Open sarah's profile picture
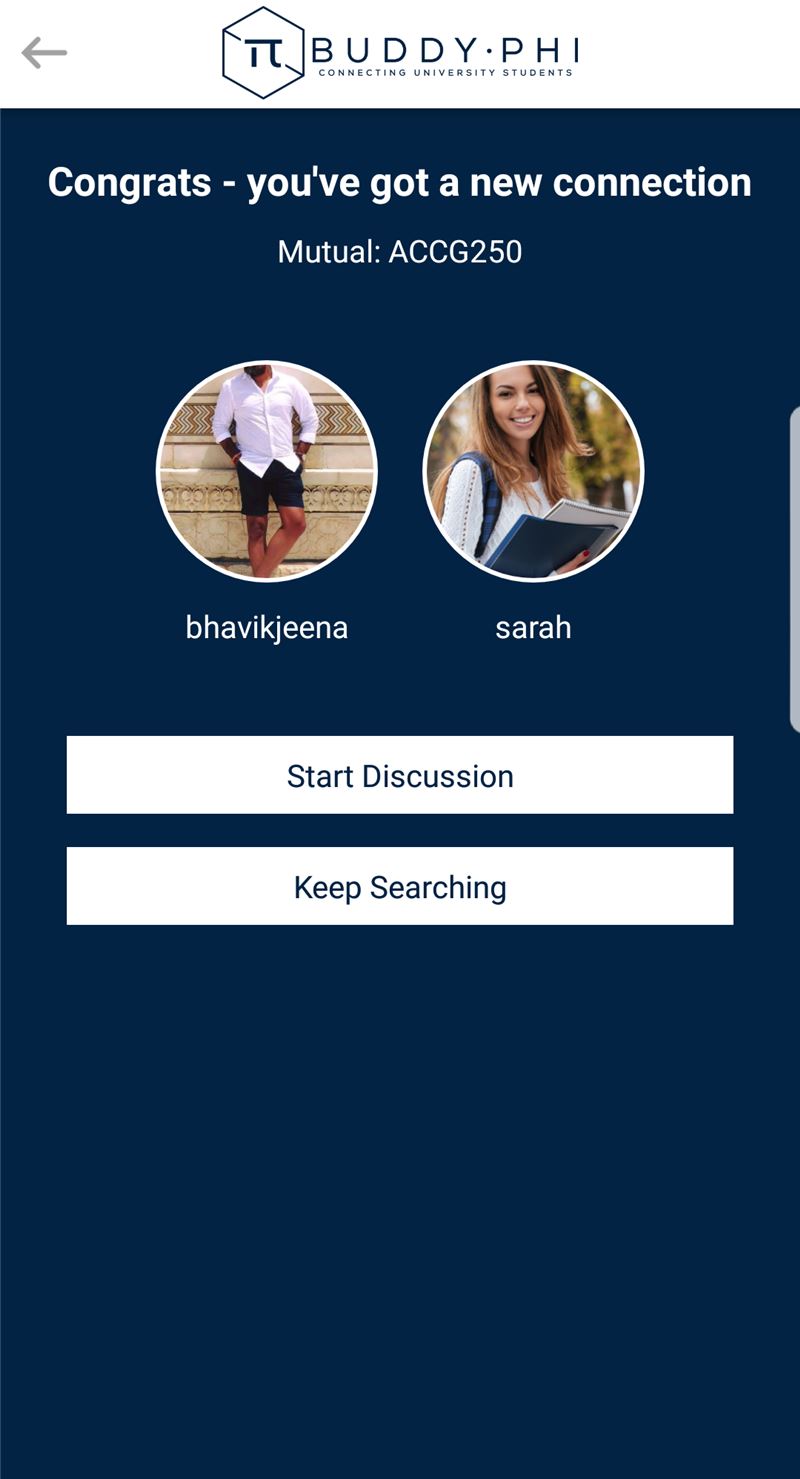 click(533, 470)
